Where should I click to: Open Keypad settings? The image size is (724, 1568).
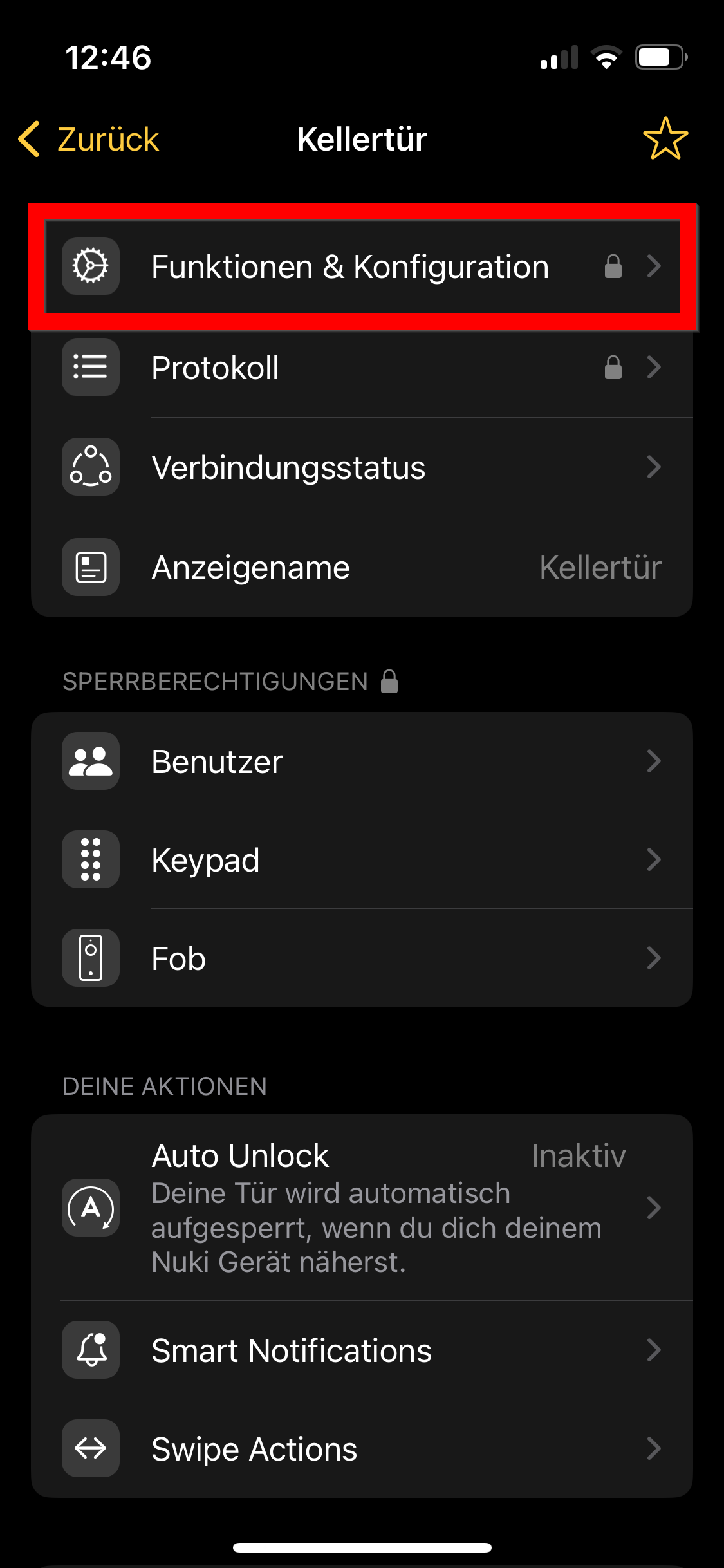362,859
